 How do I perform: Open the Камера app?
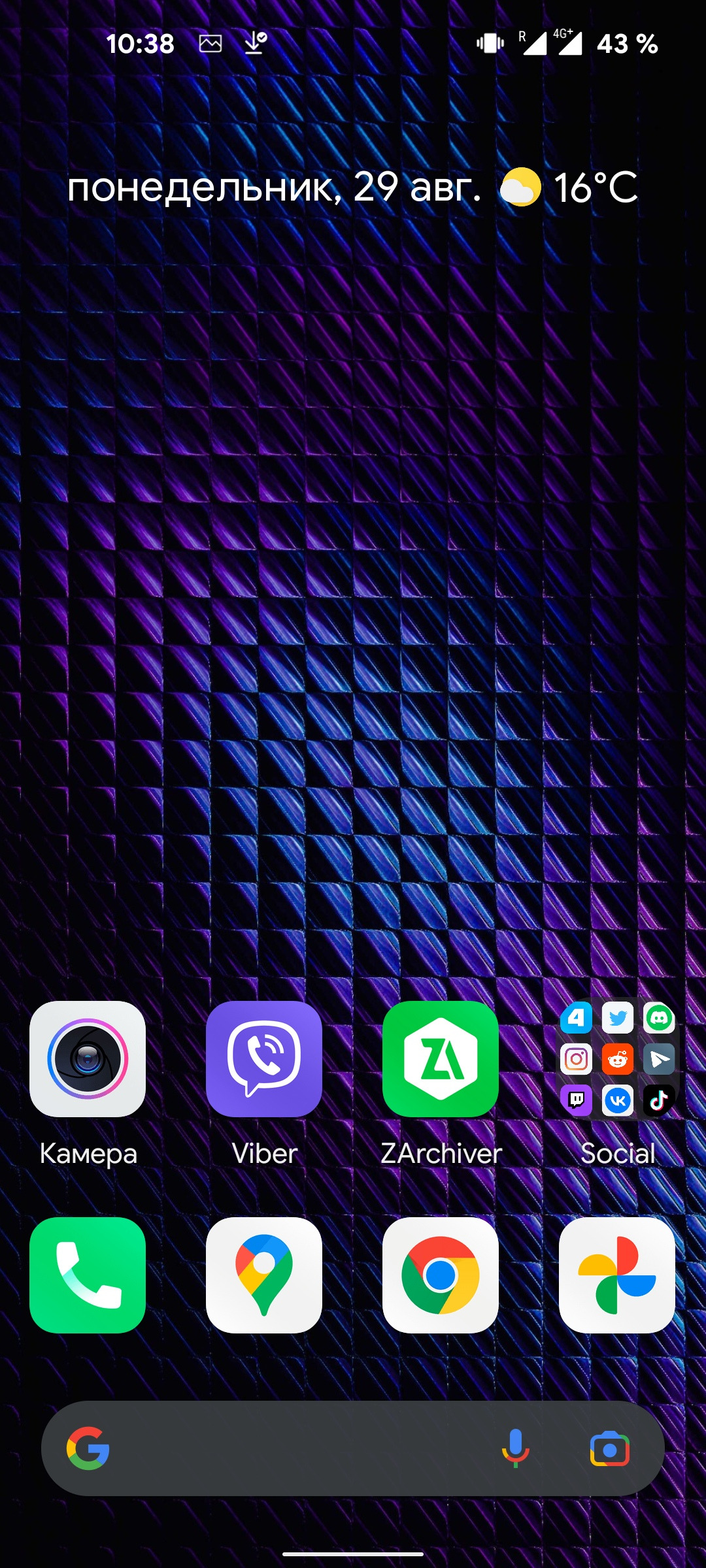tap(88, 1059)
